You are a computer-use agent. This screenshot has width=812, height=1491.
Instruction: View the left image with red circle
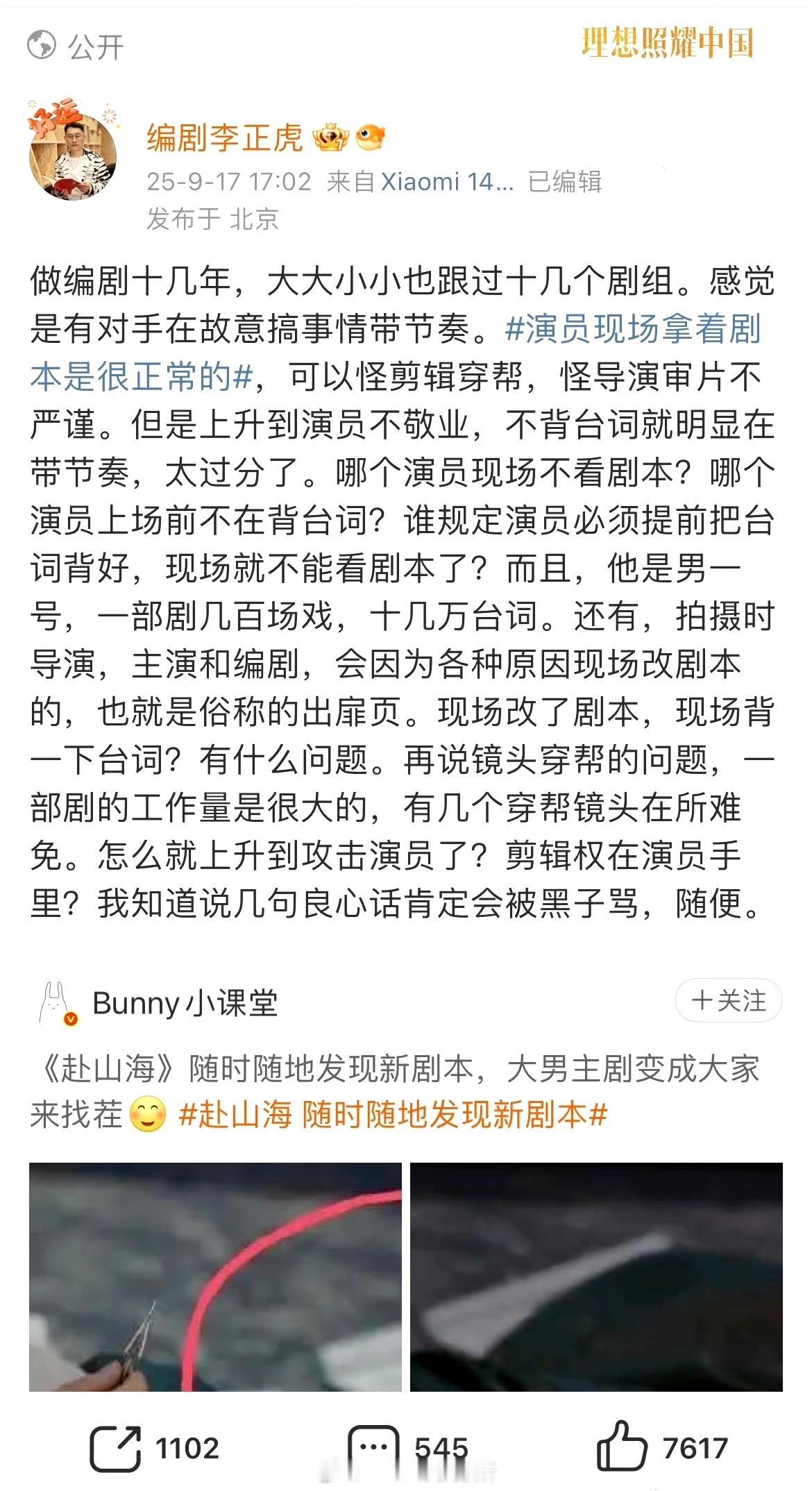215,1277
